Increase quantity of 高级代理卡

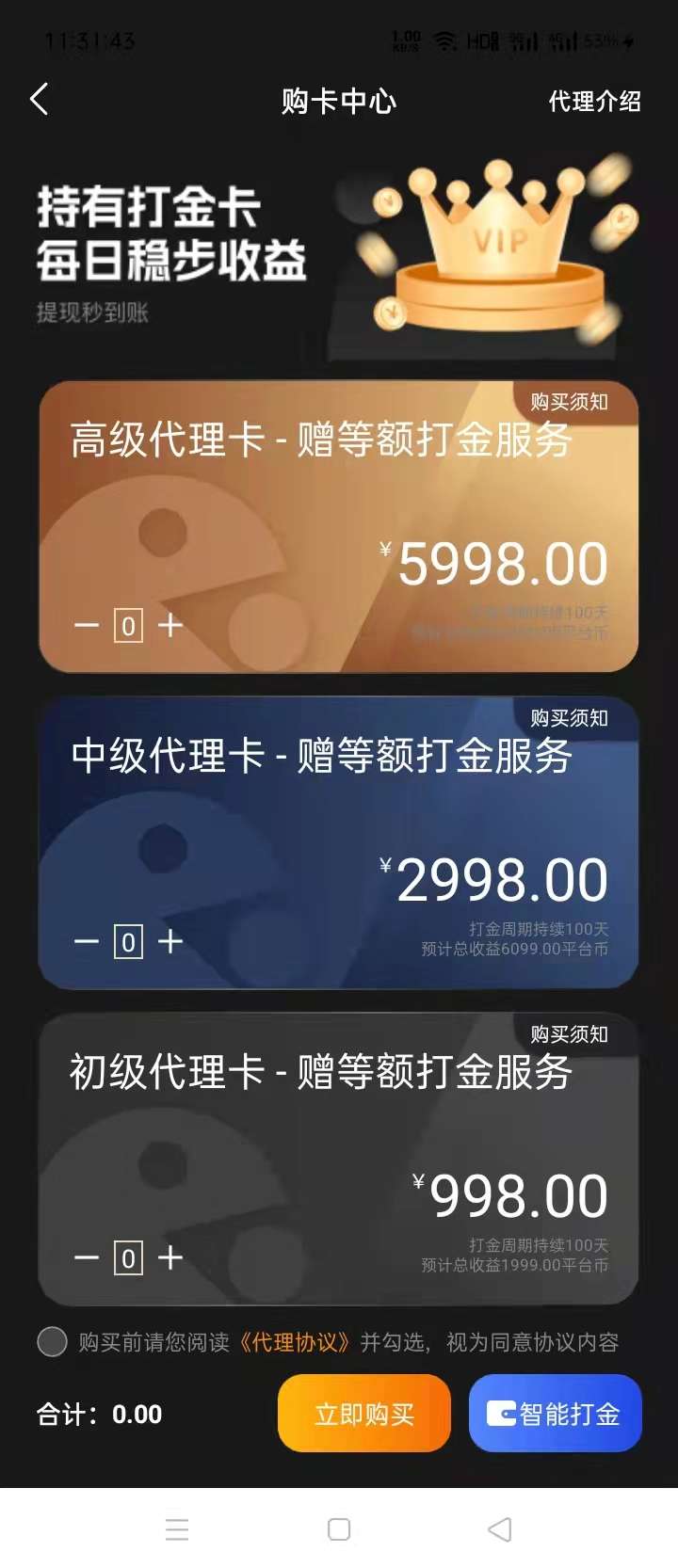coord(170,625)
